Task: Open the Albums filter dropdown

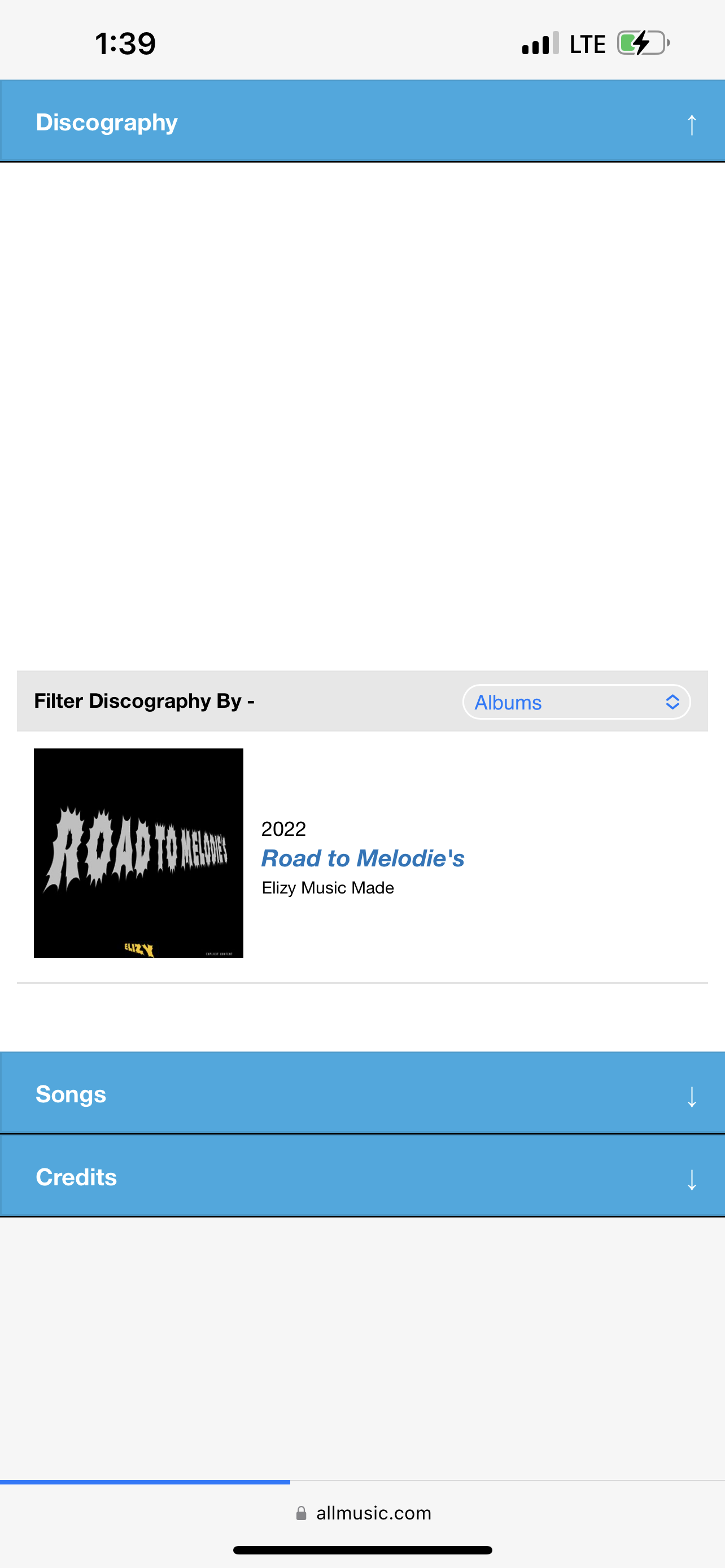Action: click(x=576, y=702)
